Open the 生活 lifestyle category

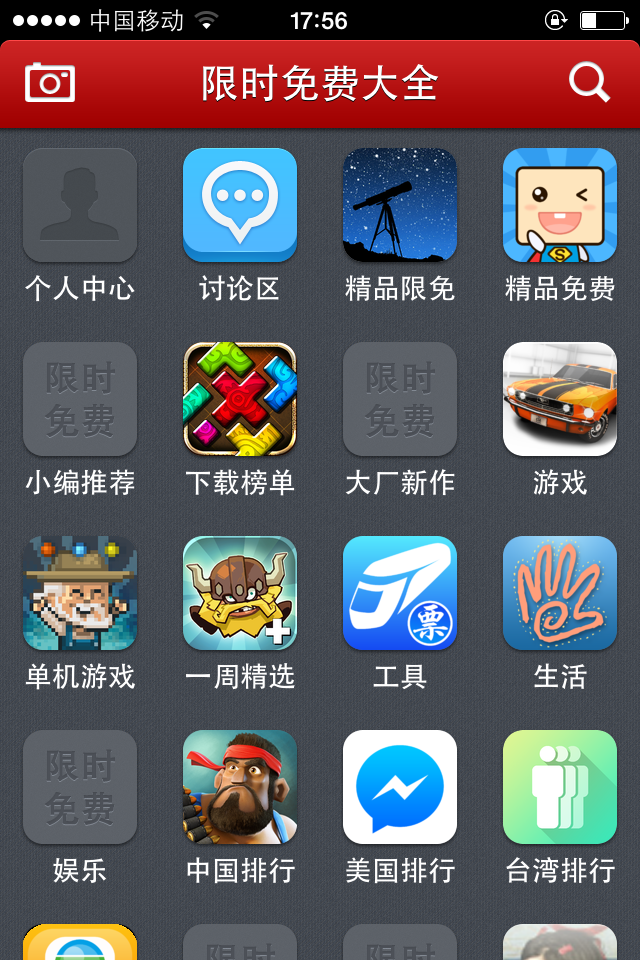560,594
